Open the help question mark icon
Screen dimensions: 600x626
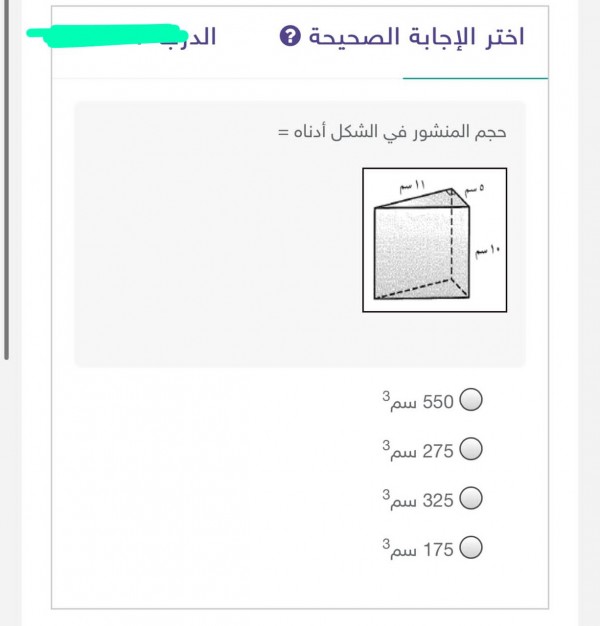(290, 38)
